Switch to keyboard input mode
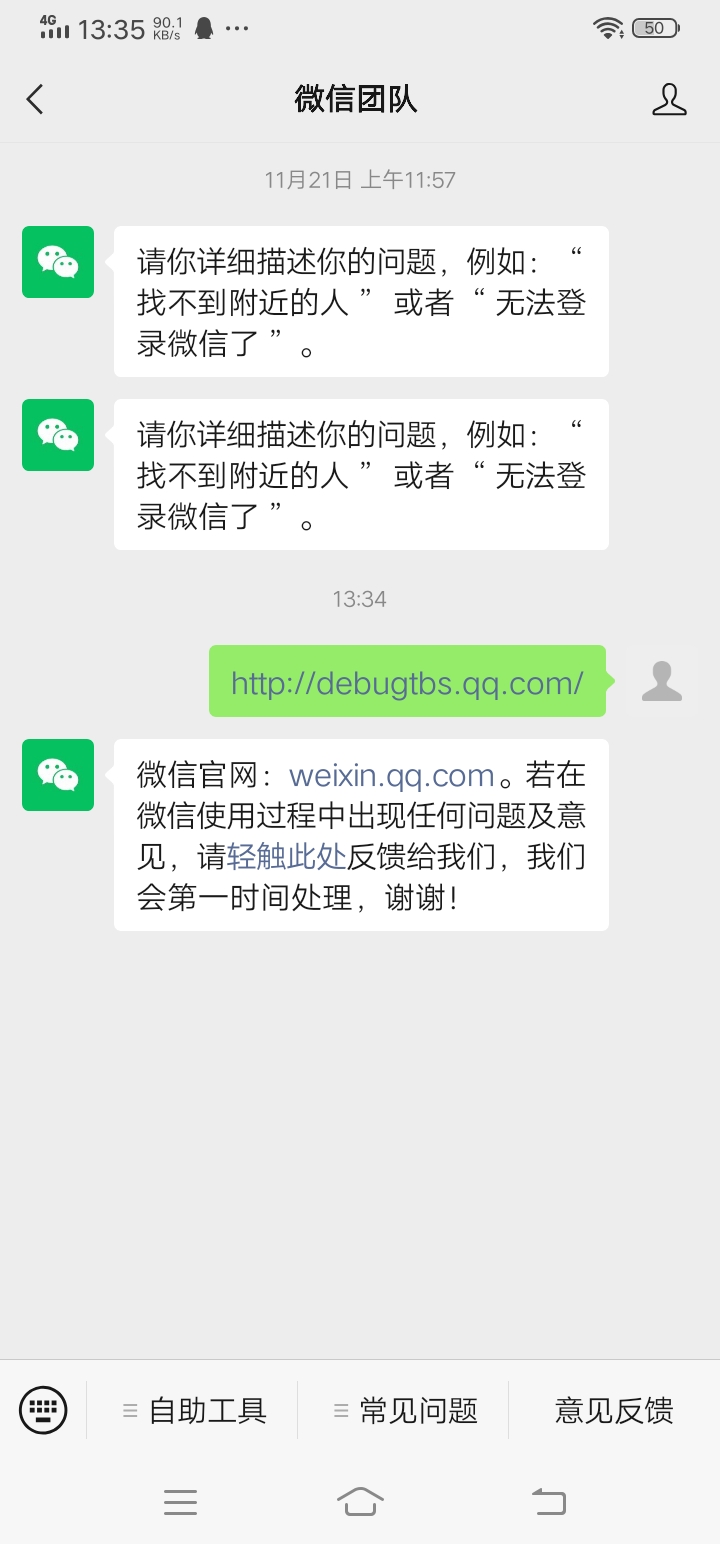720x1544 pixels. 43,1410
